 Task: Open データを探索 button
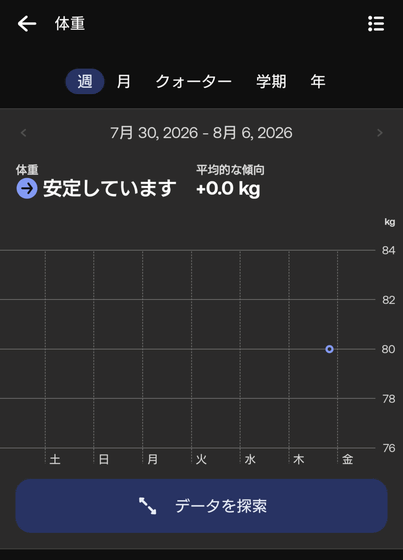(x=202, y=506)
